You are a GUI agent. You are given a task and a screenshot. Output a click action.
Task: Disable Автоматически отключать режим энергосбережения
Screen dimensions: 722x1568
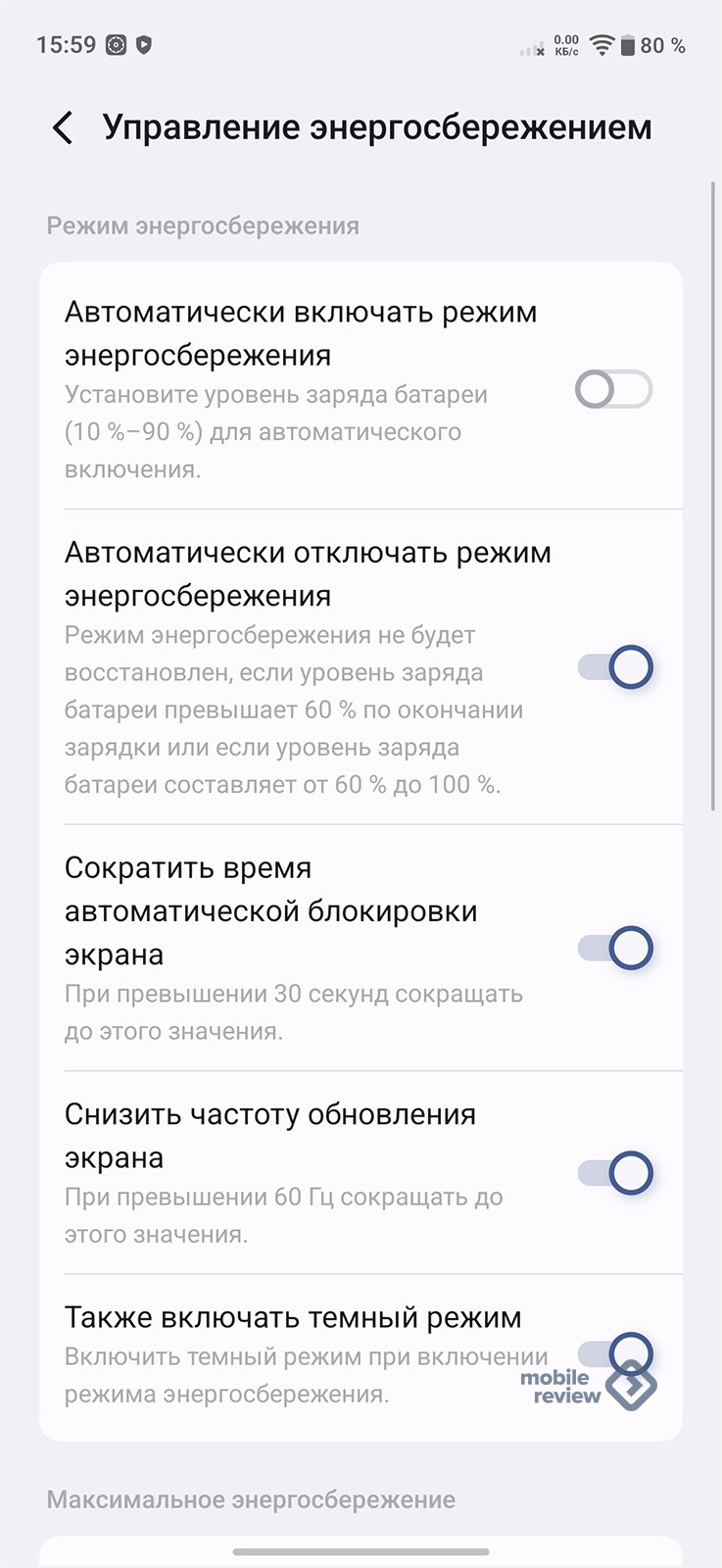point(615,667)
